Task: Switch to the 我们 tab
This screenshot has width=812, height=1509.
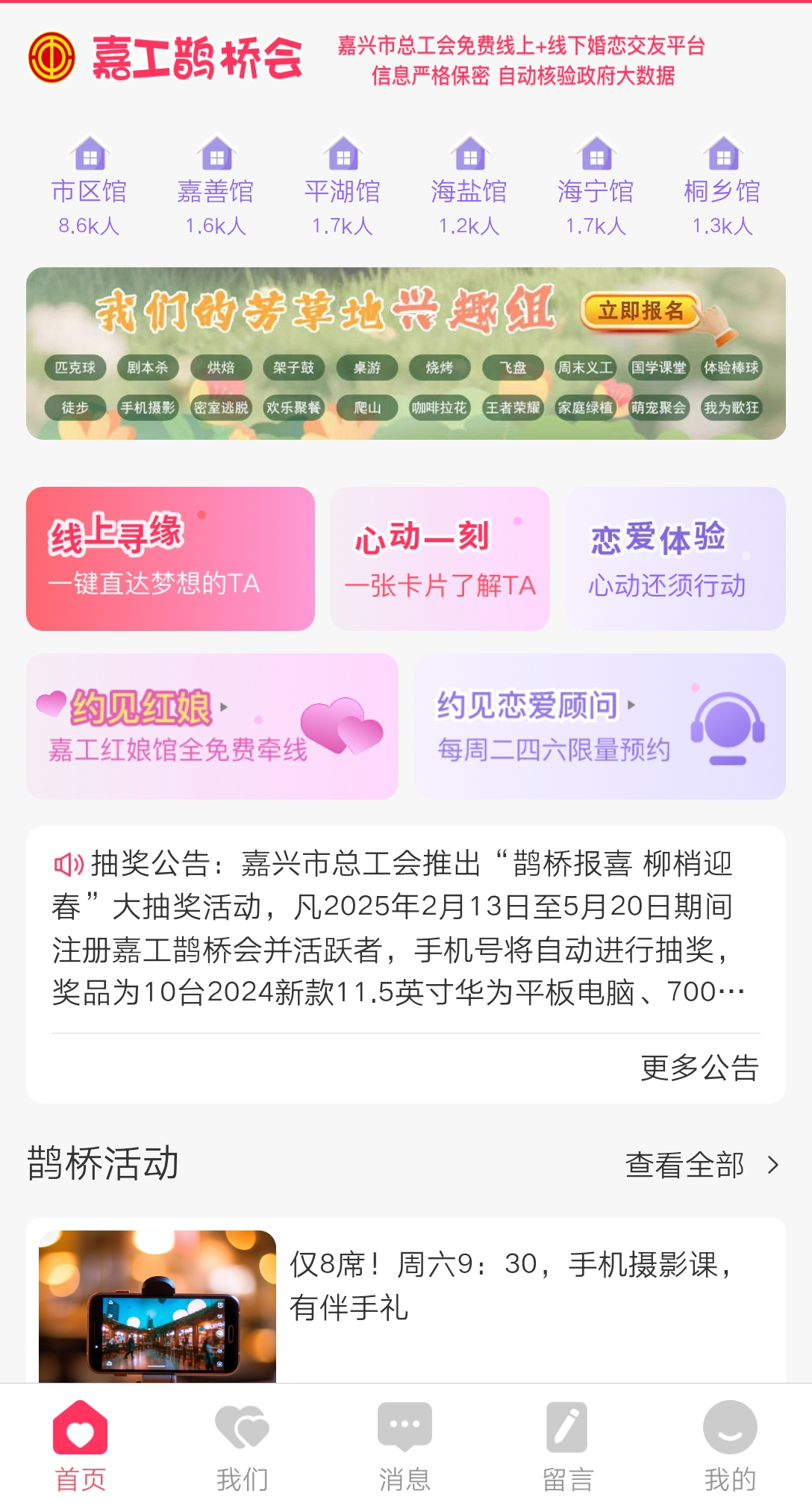Action: pos(243,1447)
